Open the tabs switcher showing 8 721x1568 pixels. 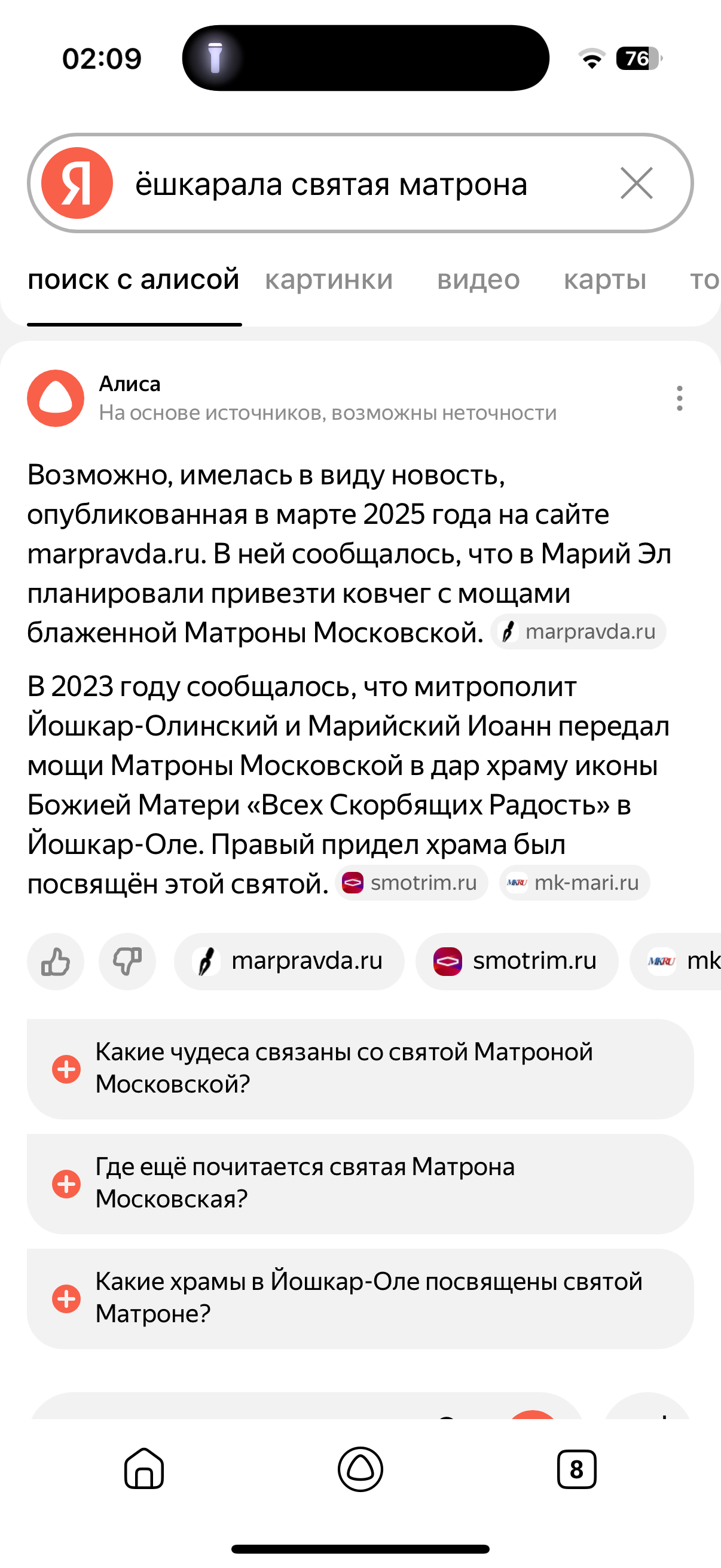pos(576,1469)
